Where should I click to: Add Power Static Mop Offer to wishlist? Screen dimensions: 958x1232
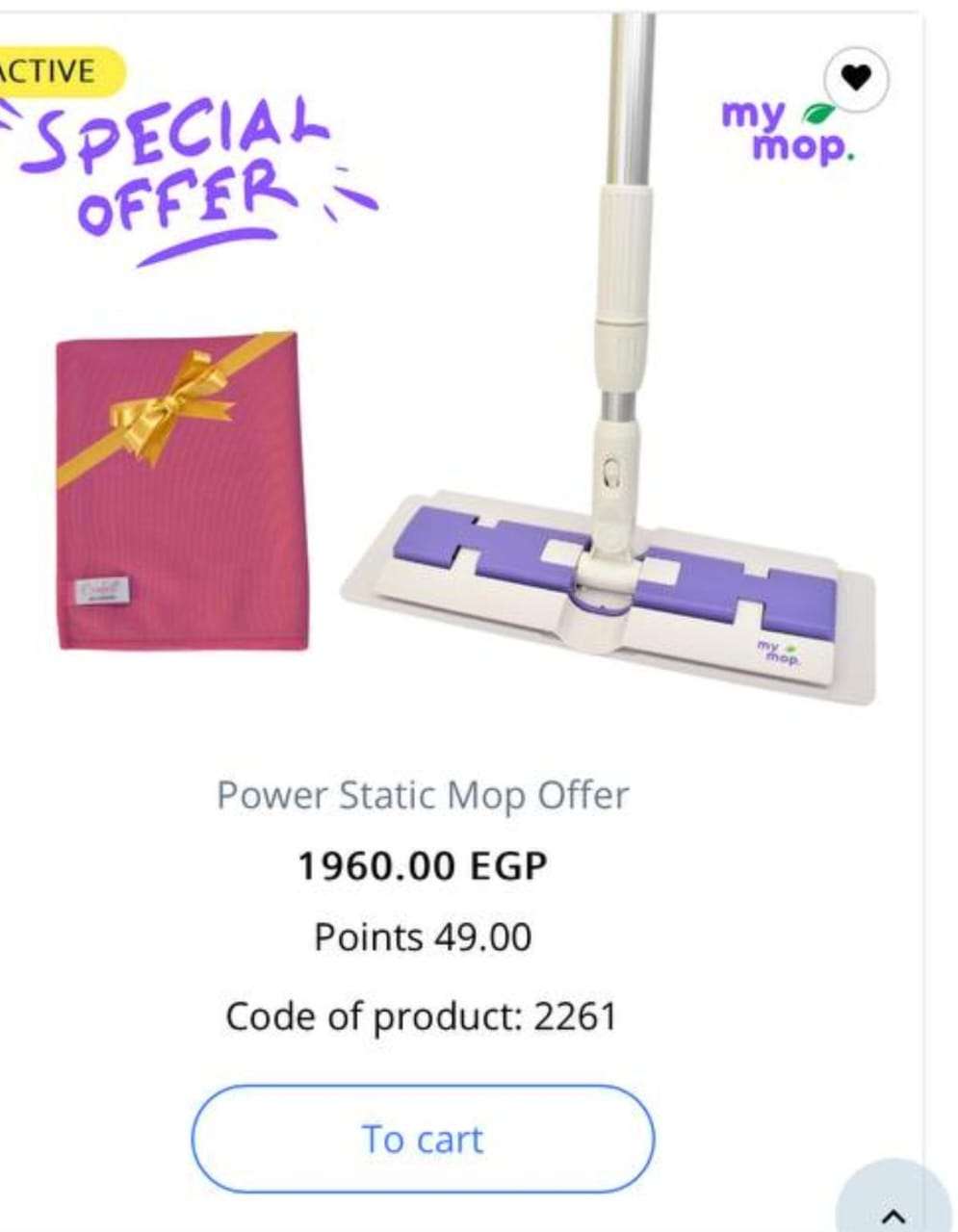[856, 78]
